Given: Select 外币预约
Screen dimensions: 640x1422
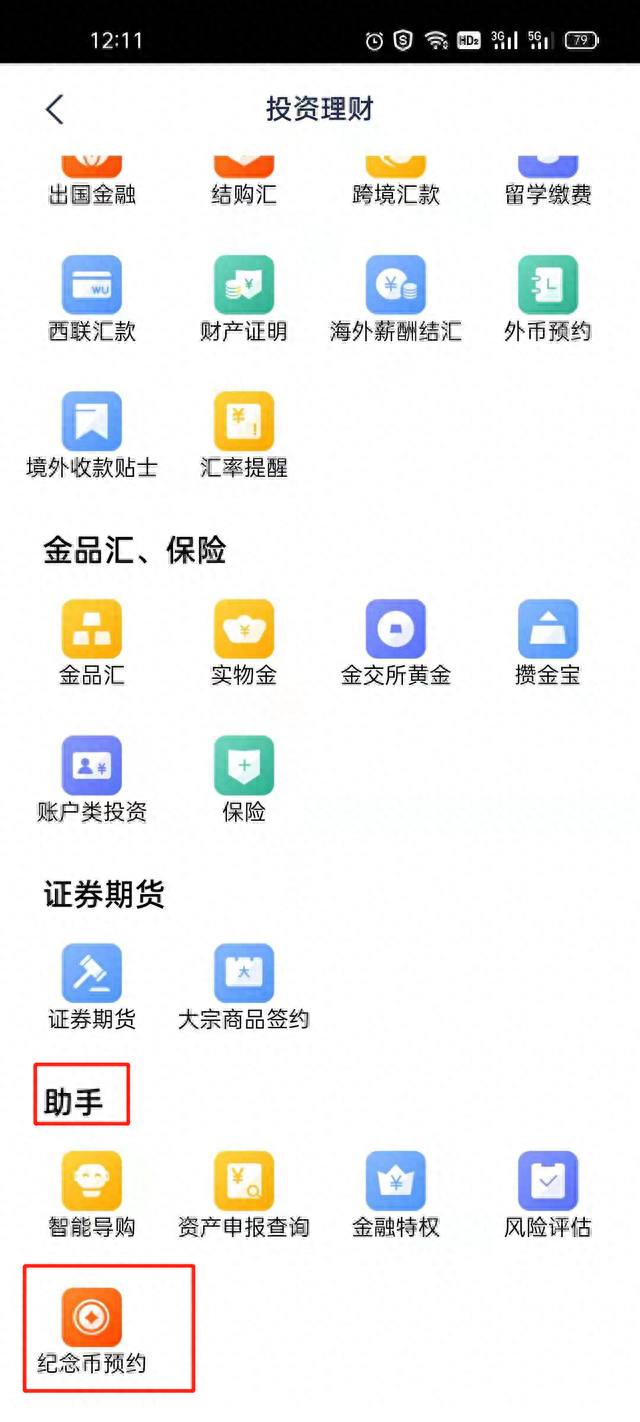Looking at the screenshot, I should coord(548,299).
